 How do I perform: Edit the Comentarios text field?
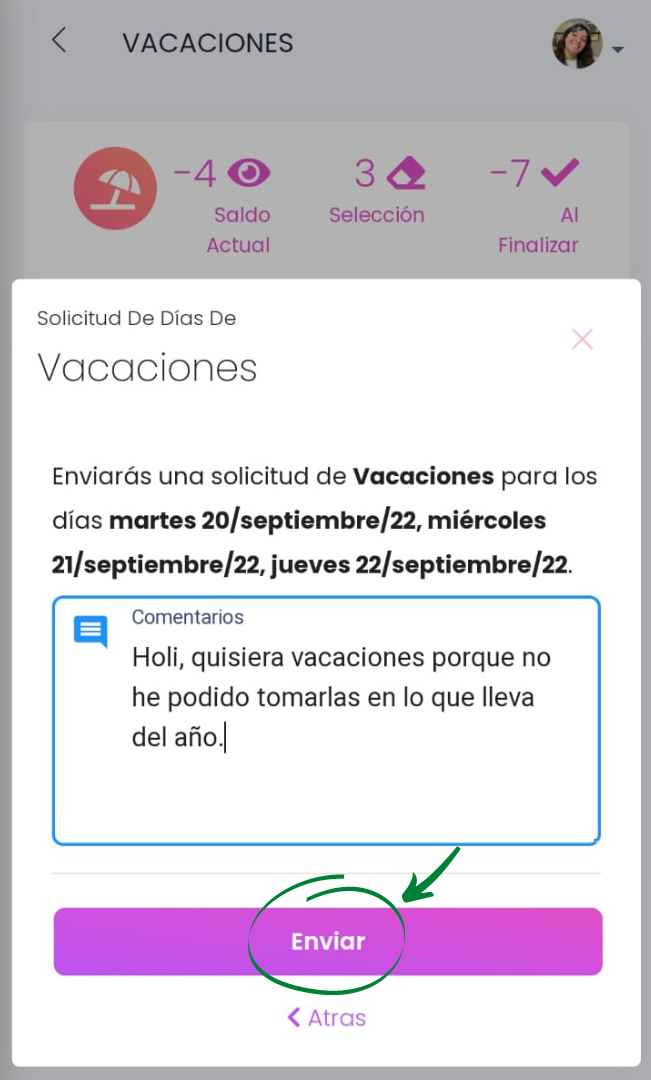point(340,720)
